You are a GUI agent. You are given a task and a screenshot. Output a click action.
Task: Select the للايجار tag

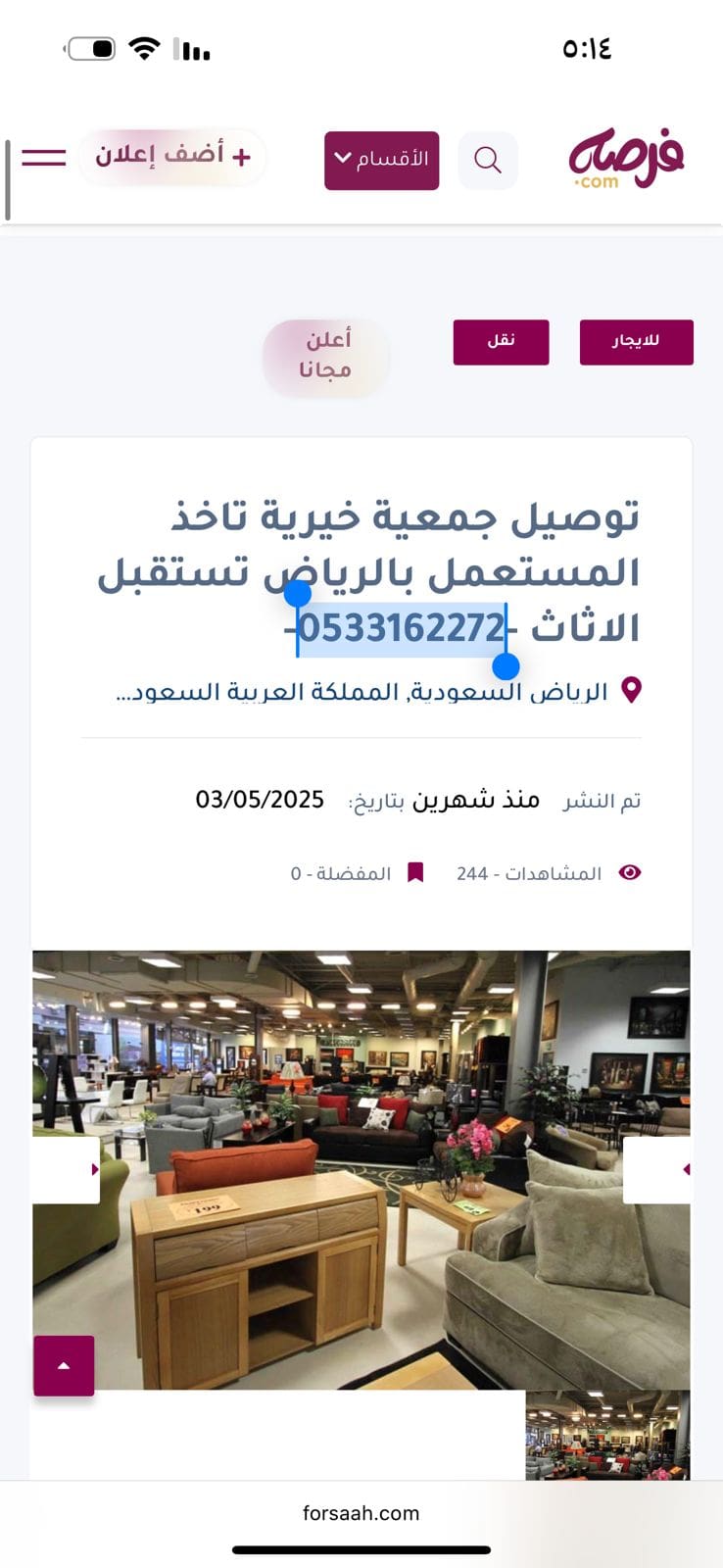[x=636, y=342]
